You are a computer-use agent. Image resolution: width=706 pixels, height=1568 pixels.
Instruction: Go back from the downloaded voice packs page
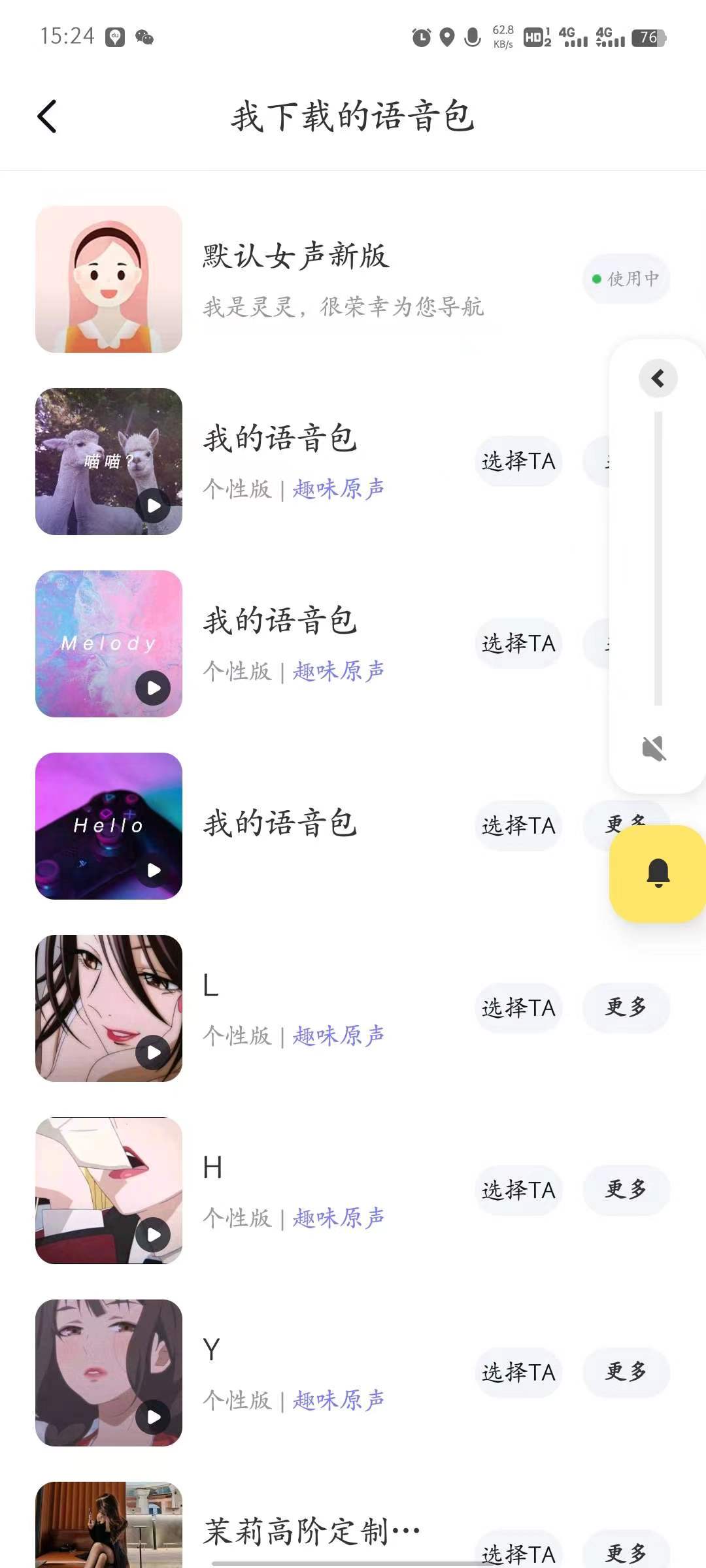coord(47,117)
